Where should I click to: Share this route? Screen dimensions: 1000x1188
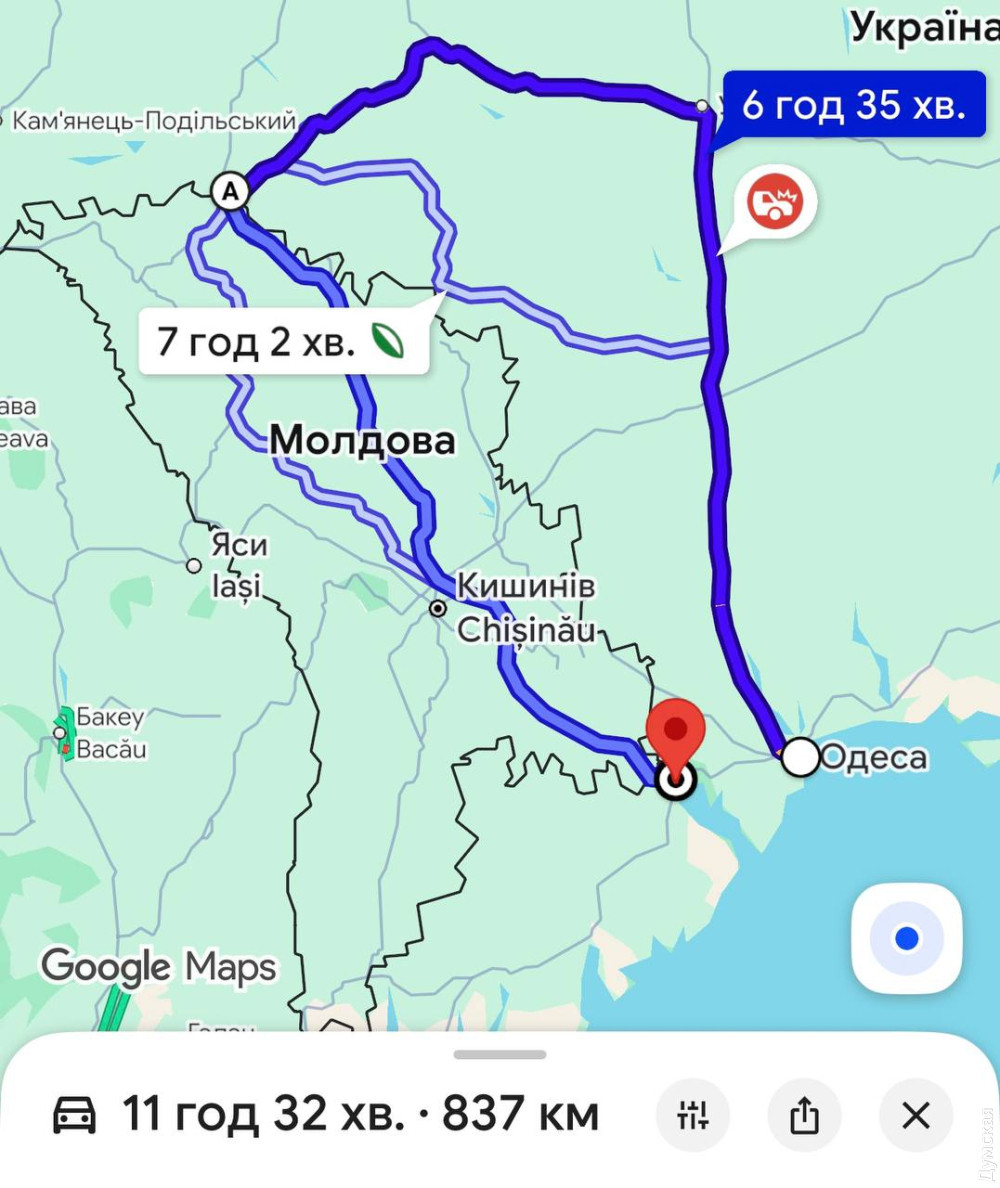click(x=804, y=1115)
